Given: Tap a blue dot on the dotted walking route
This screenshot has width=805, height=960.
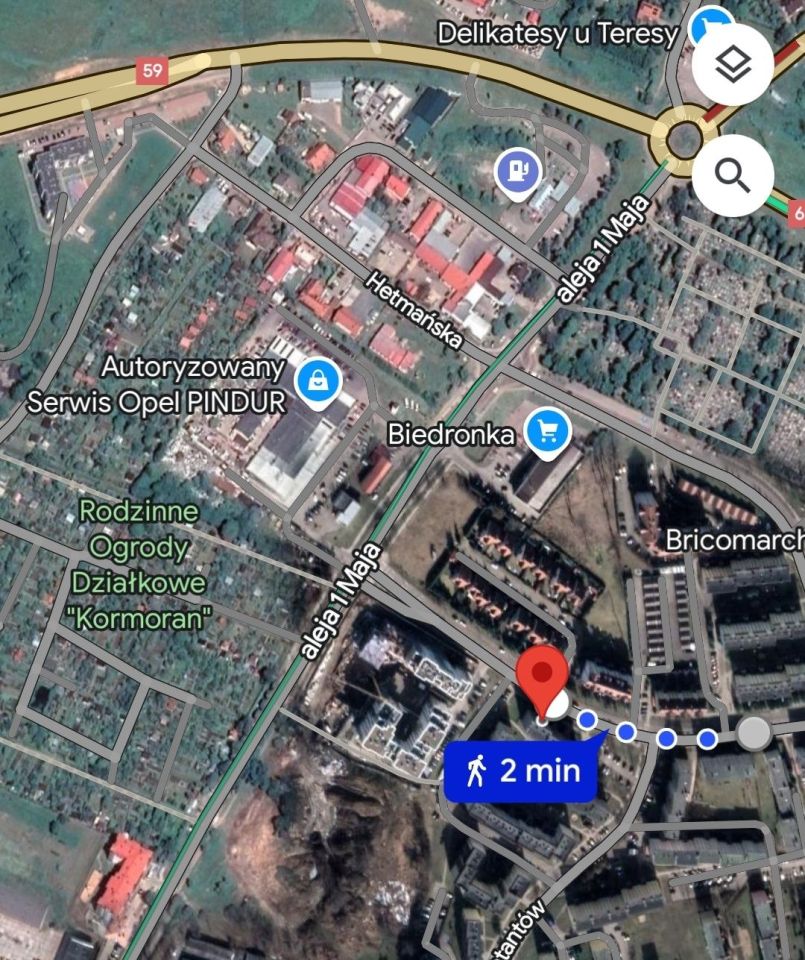Looking at the screenshot, I should click(626, 731).
